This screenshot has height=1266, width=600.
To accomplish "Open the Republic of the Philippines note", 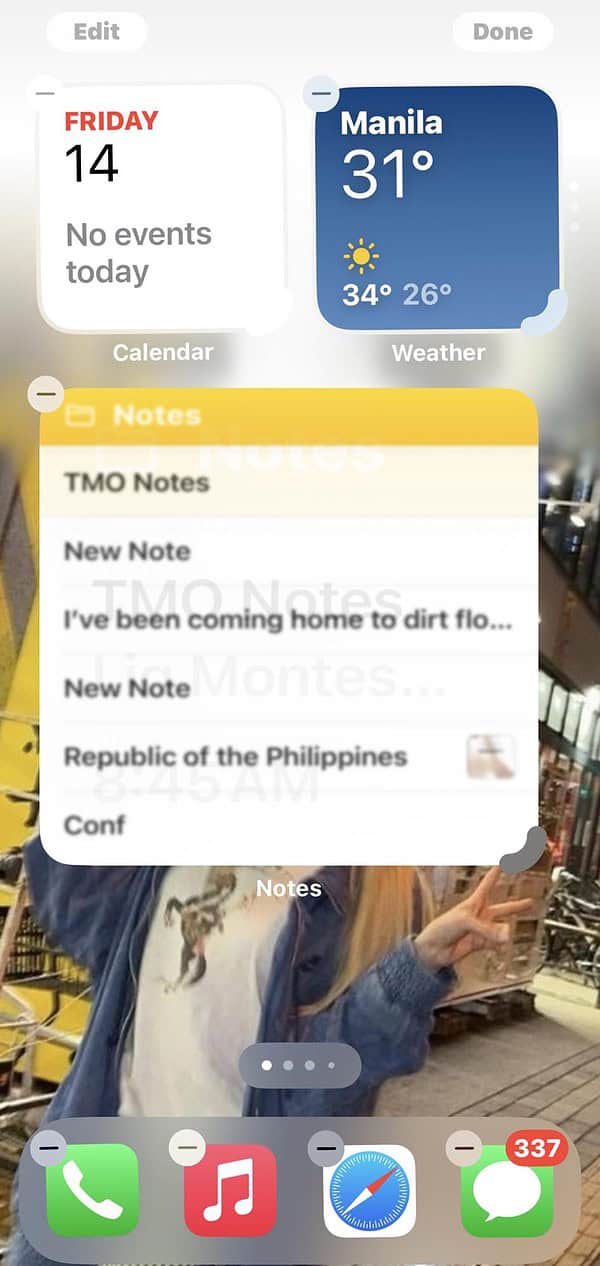I will coord(235,756).
